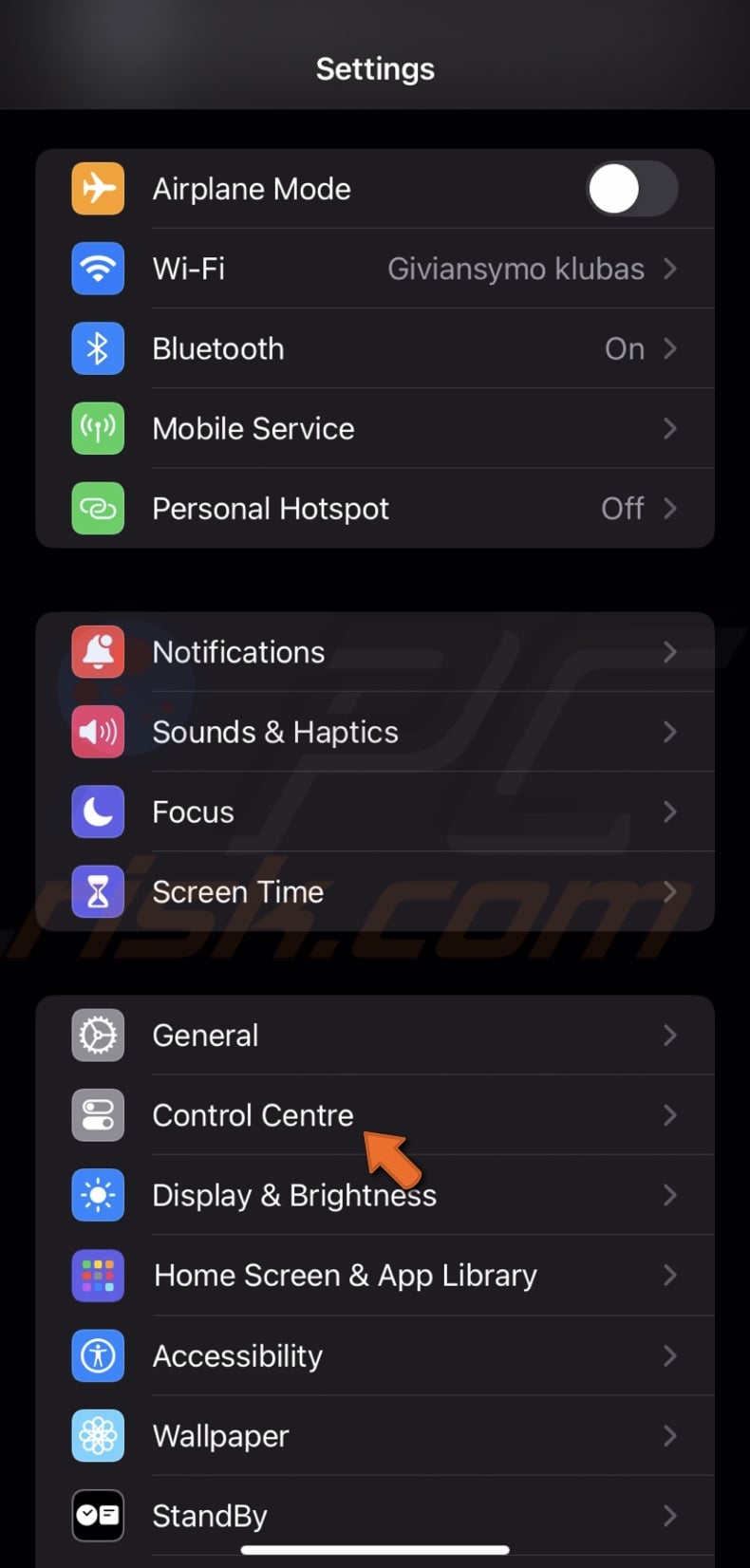
Task: Tap the General gear icon
Action: (x=97, y=1035)
